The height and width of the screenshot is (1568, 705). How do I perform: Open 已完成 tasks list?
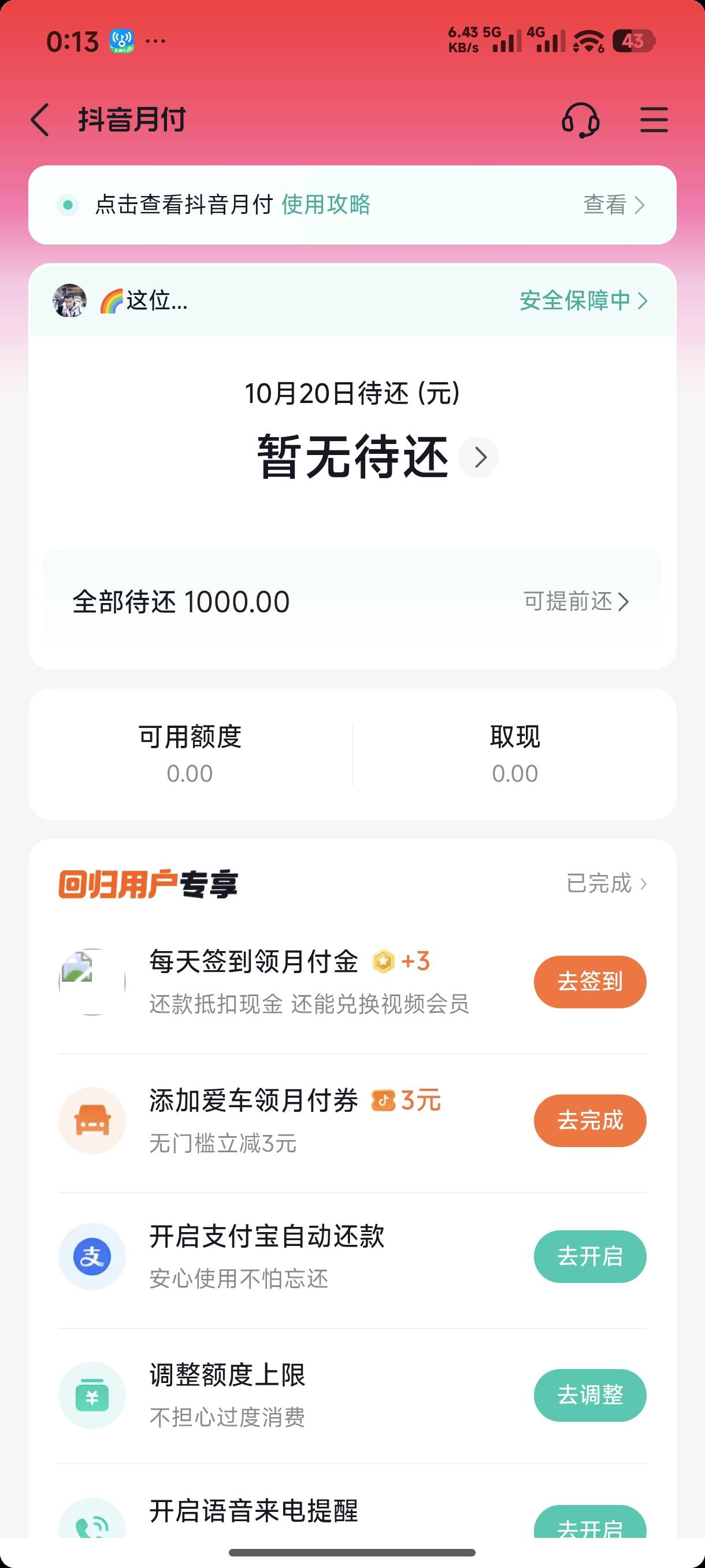(x=606, y=883)
